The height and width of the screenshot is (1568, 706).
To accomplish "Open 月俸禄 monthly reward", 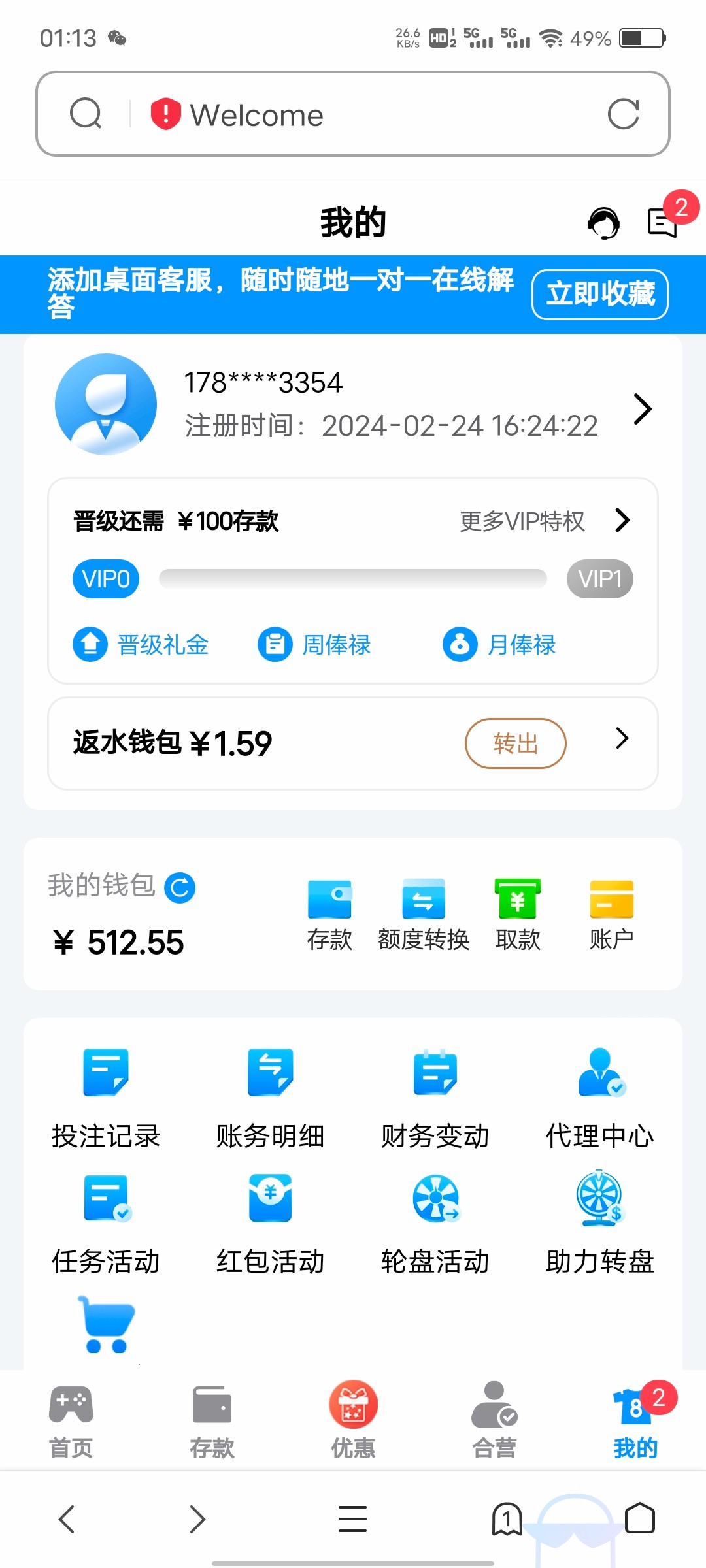I will (x=499, y=645).
